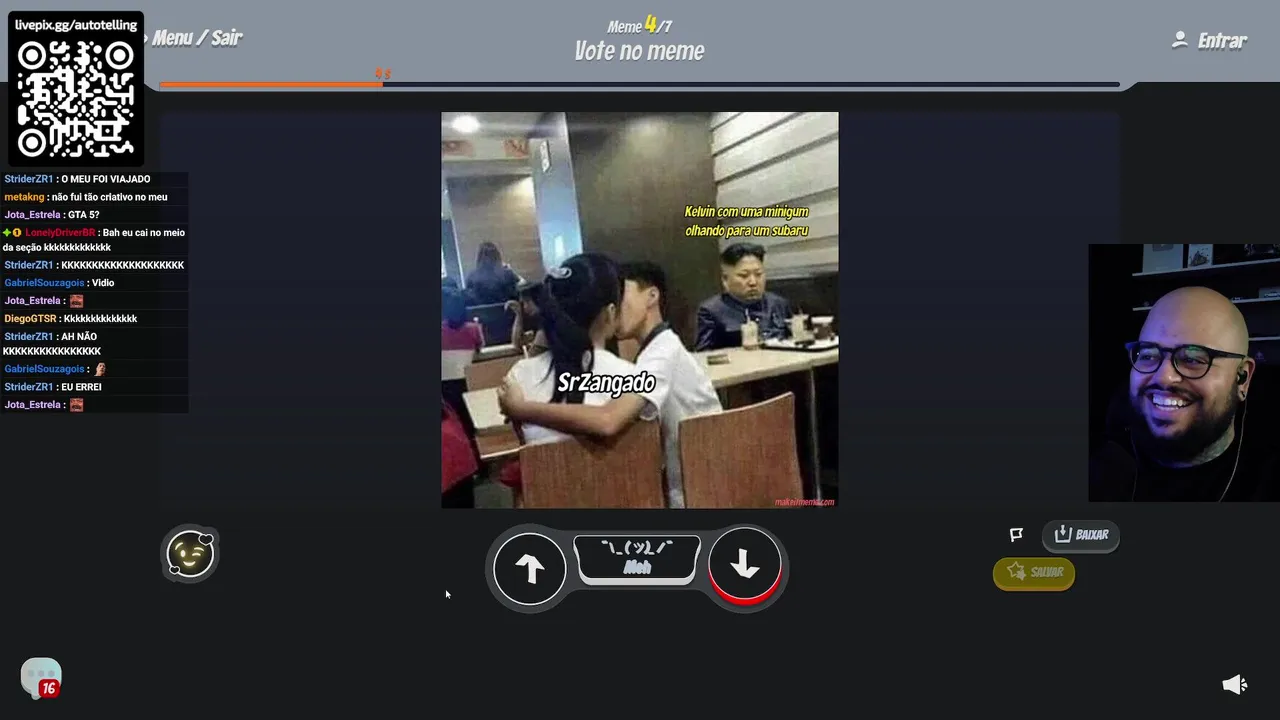
Task: Save the meme with Salvar
Action: tap(1034, 572)
